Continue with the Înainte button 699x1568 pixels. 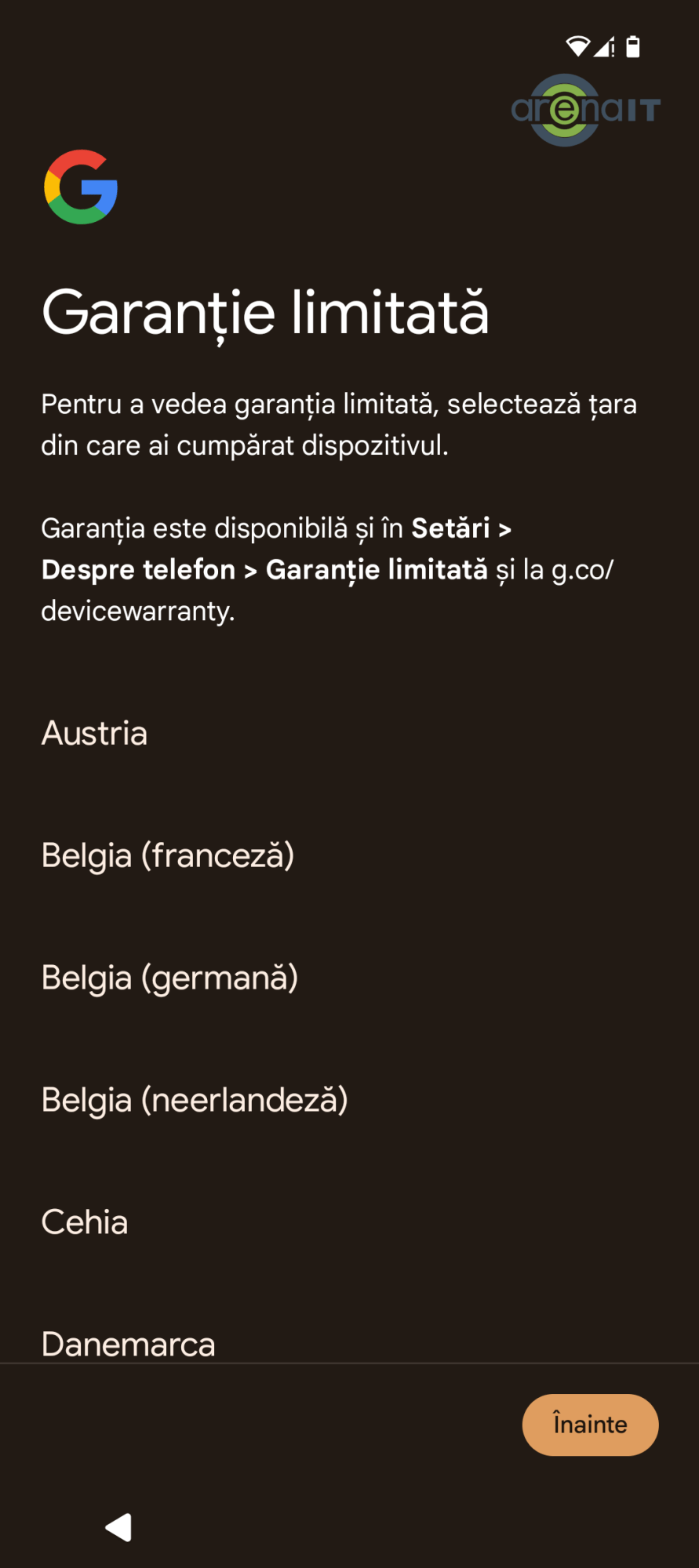590,1425
